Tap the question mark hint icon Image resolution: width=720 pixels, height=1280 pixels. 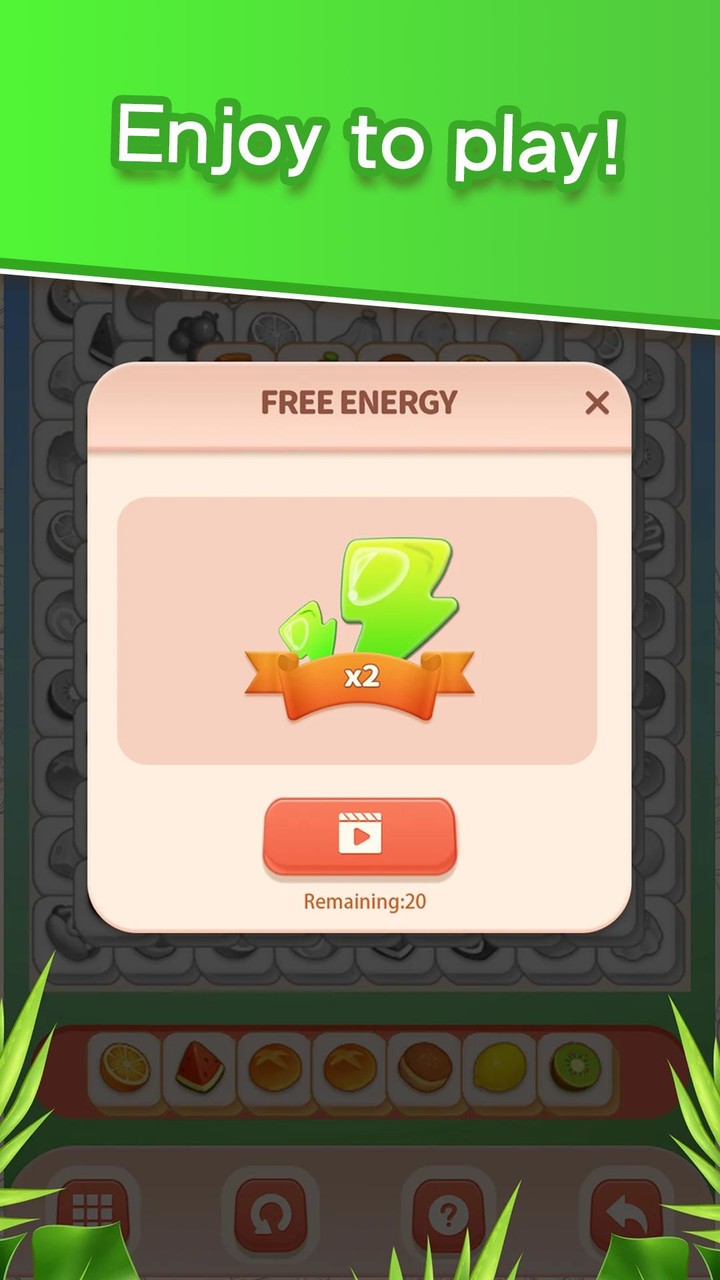[448, 1213]
